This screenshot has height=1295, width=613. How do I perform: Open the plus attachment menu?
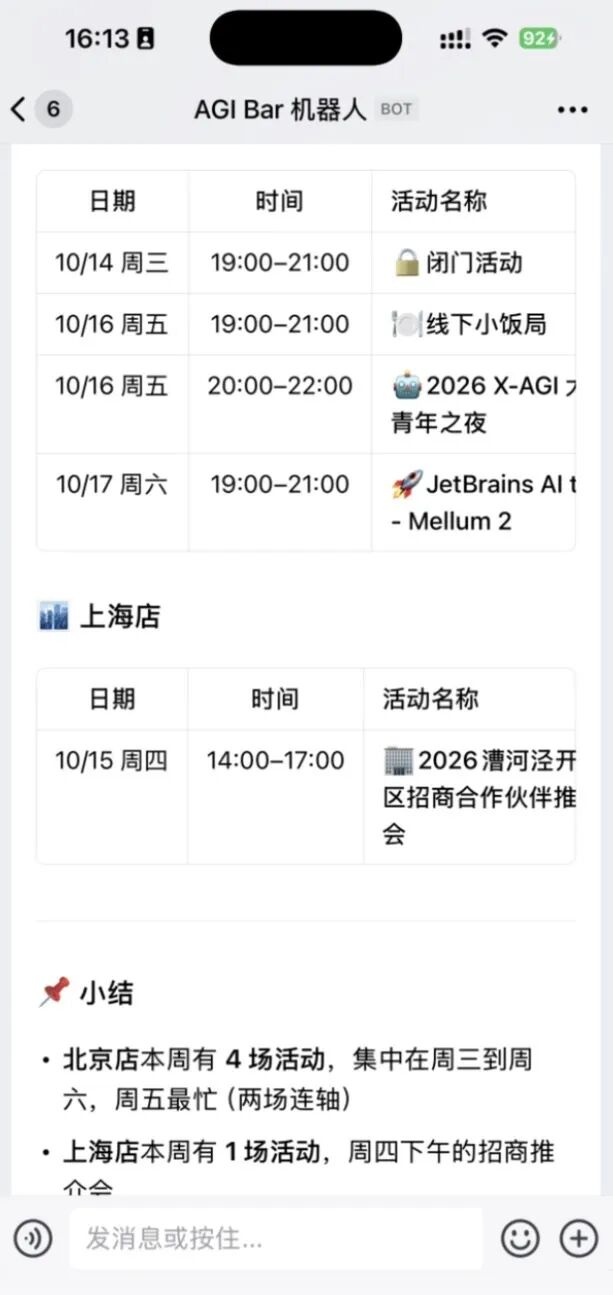(579, 1240)
